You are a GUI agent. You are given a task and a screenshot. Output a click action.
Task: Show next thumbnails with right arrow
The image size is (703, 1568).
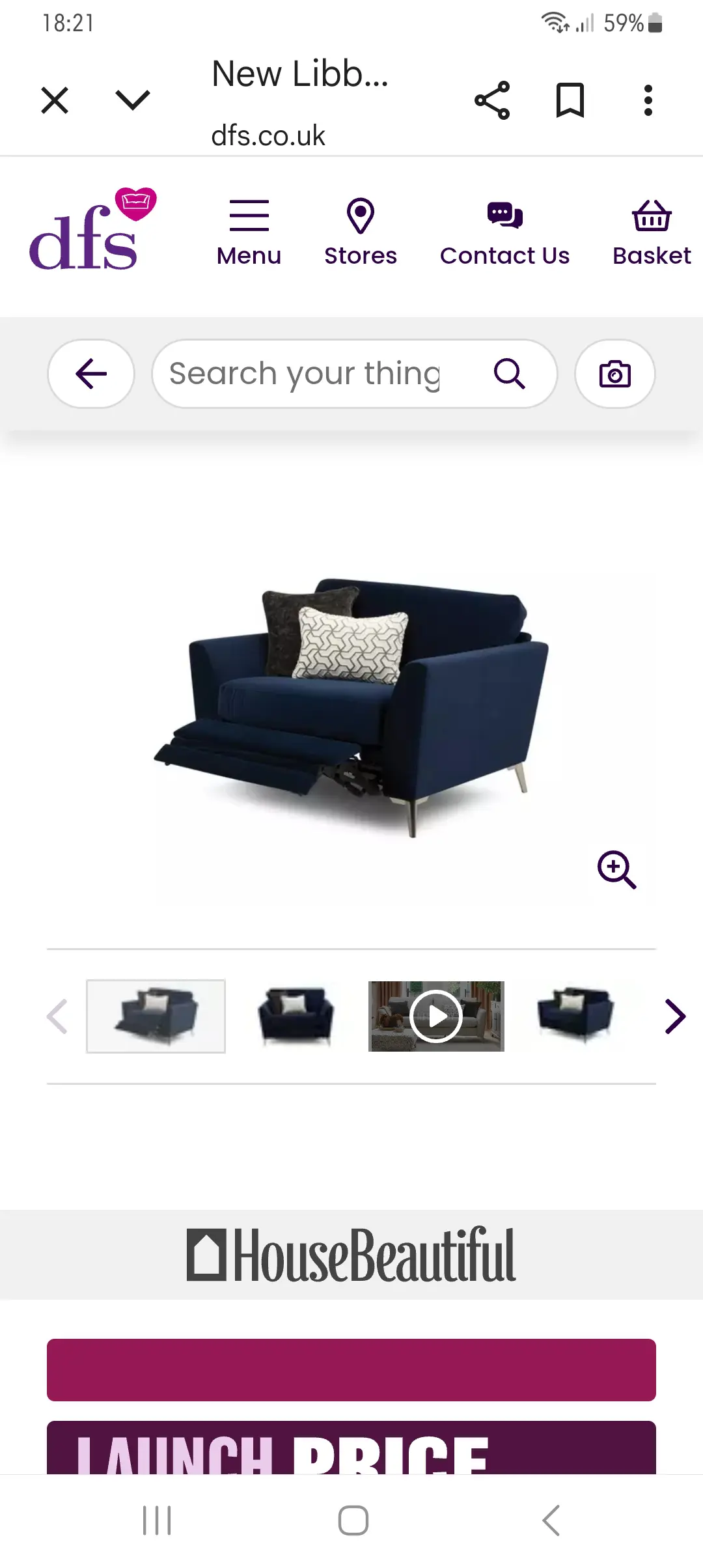675,1016
